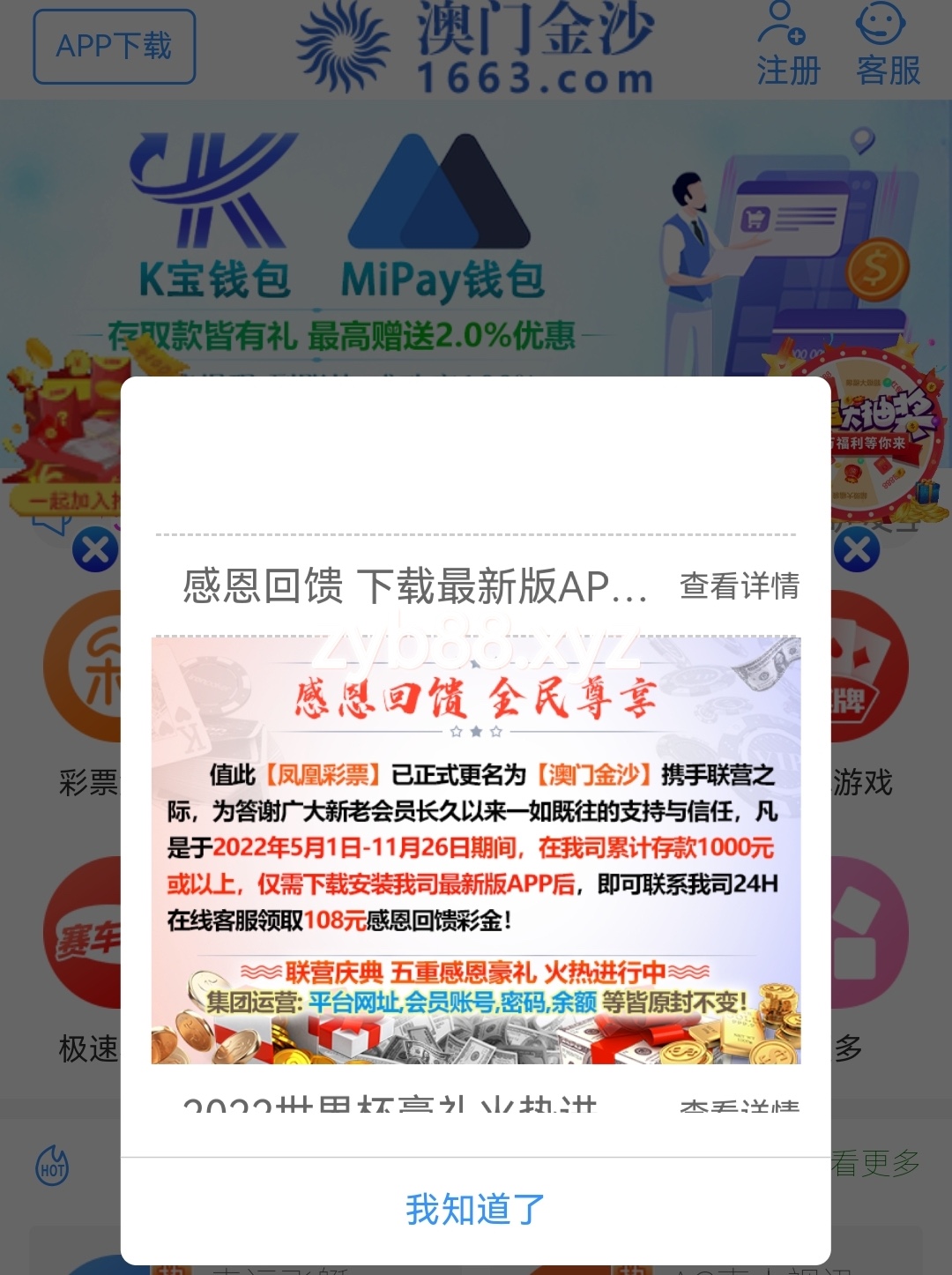
Task: Open the 感恩回馈 全民尊享 promo image
Action: 475,849
